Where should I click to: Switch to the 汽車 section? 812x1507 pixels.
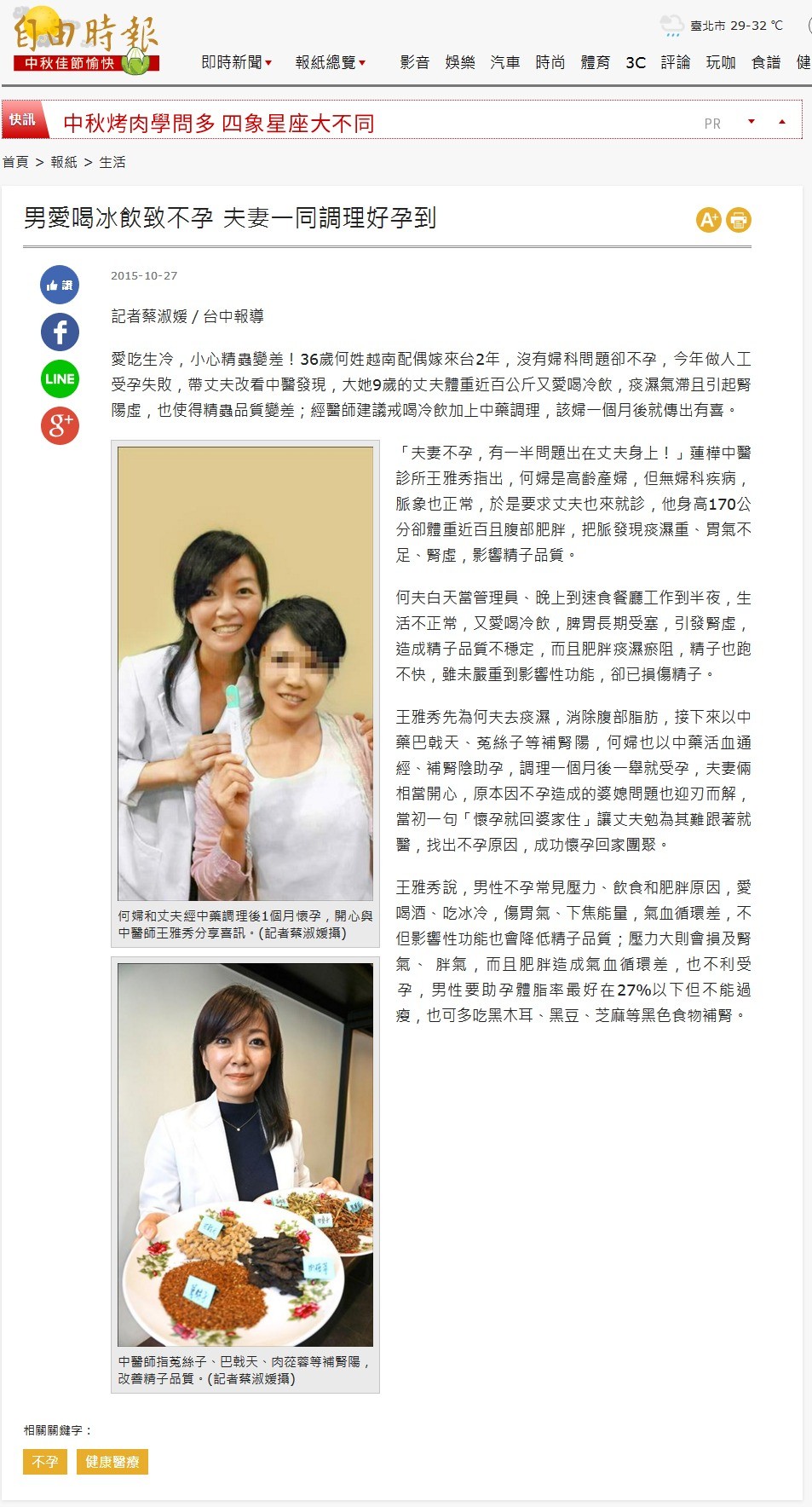(505, 62)
